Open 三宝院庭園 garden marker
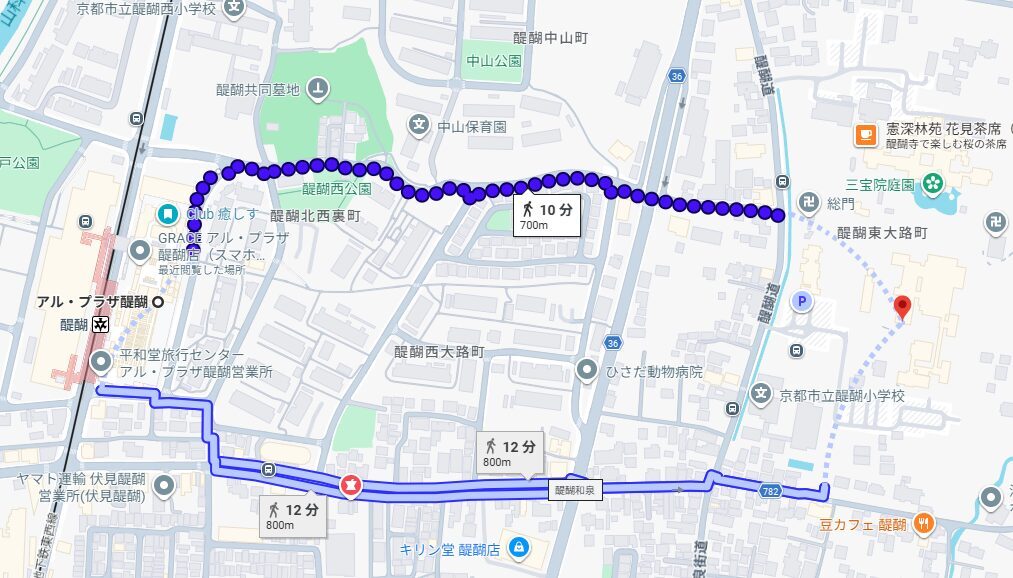This screenshot has height=578, width=1013. pyautogui.click(x=933, y=183)
